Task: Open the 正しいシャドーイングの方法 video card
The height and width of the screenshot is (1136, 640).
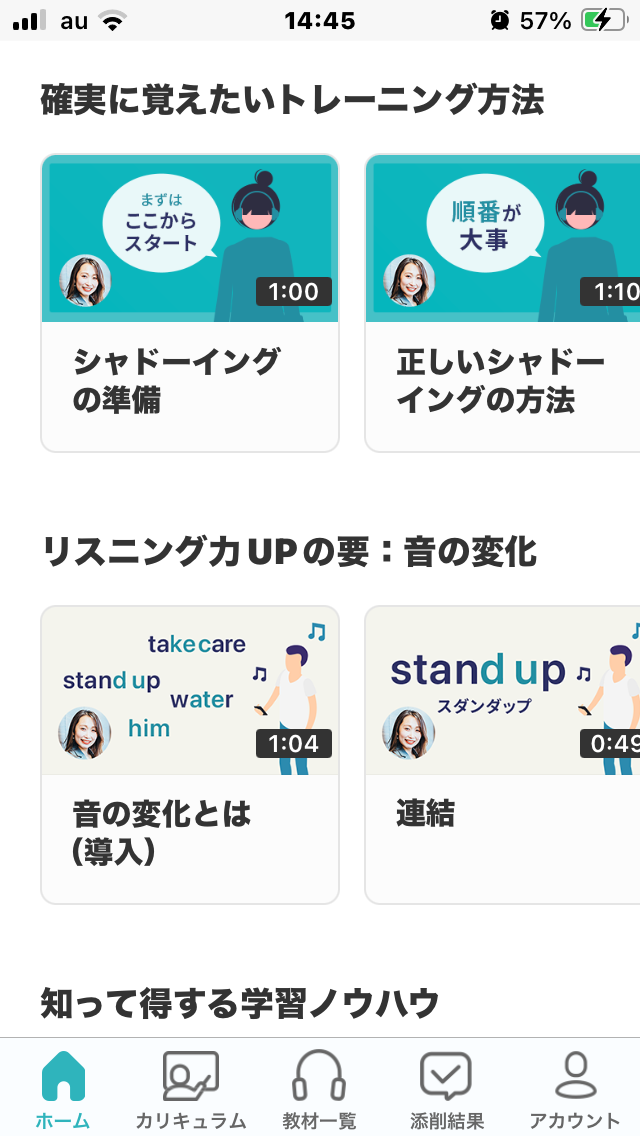Action: point(502,303)
